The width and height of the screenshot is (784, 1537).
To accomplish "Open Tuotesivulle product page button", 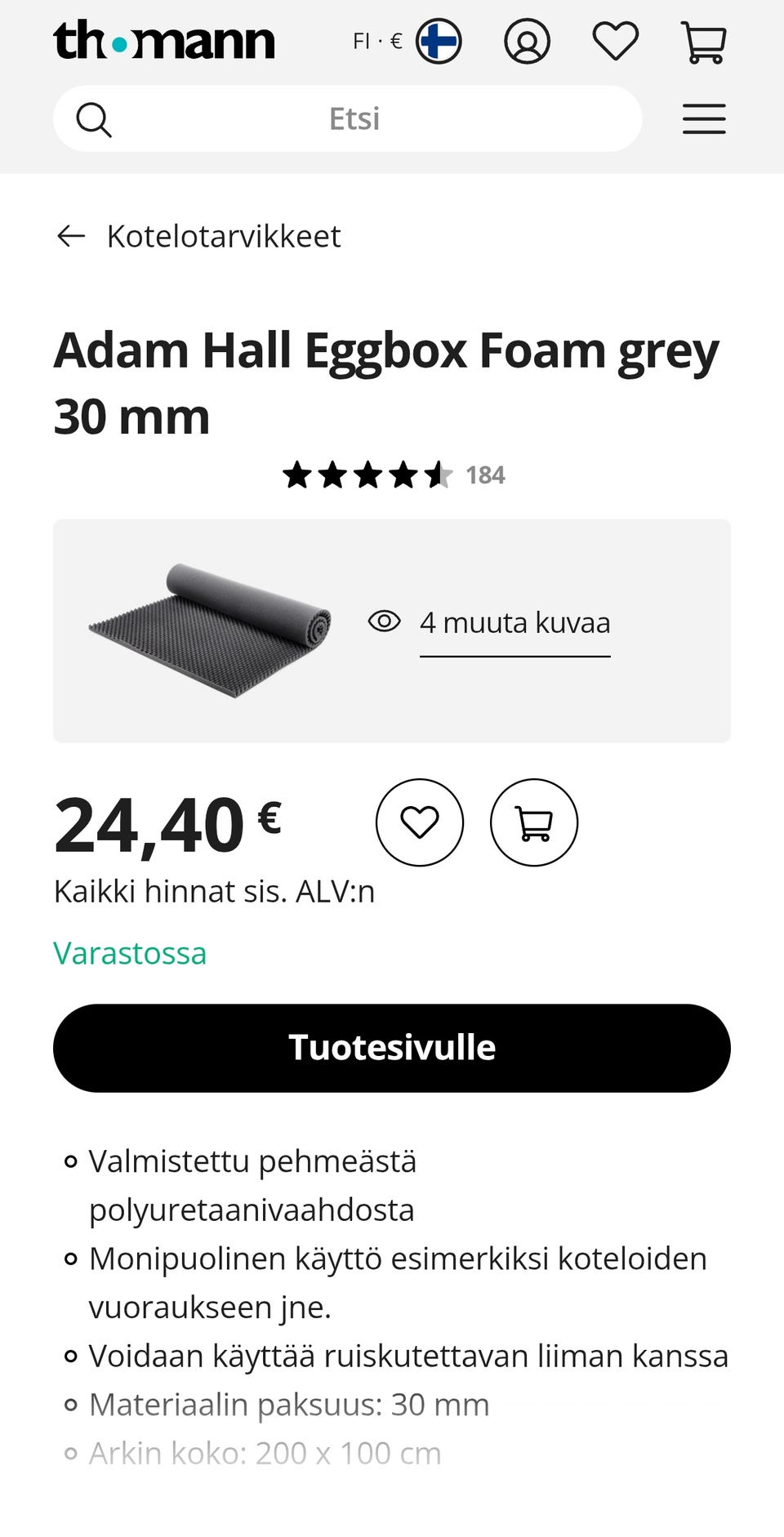I will pyautogui.click(x=391, y=1047).
